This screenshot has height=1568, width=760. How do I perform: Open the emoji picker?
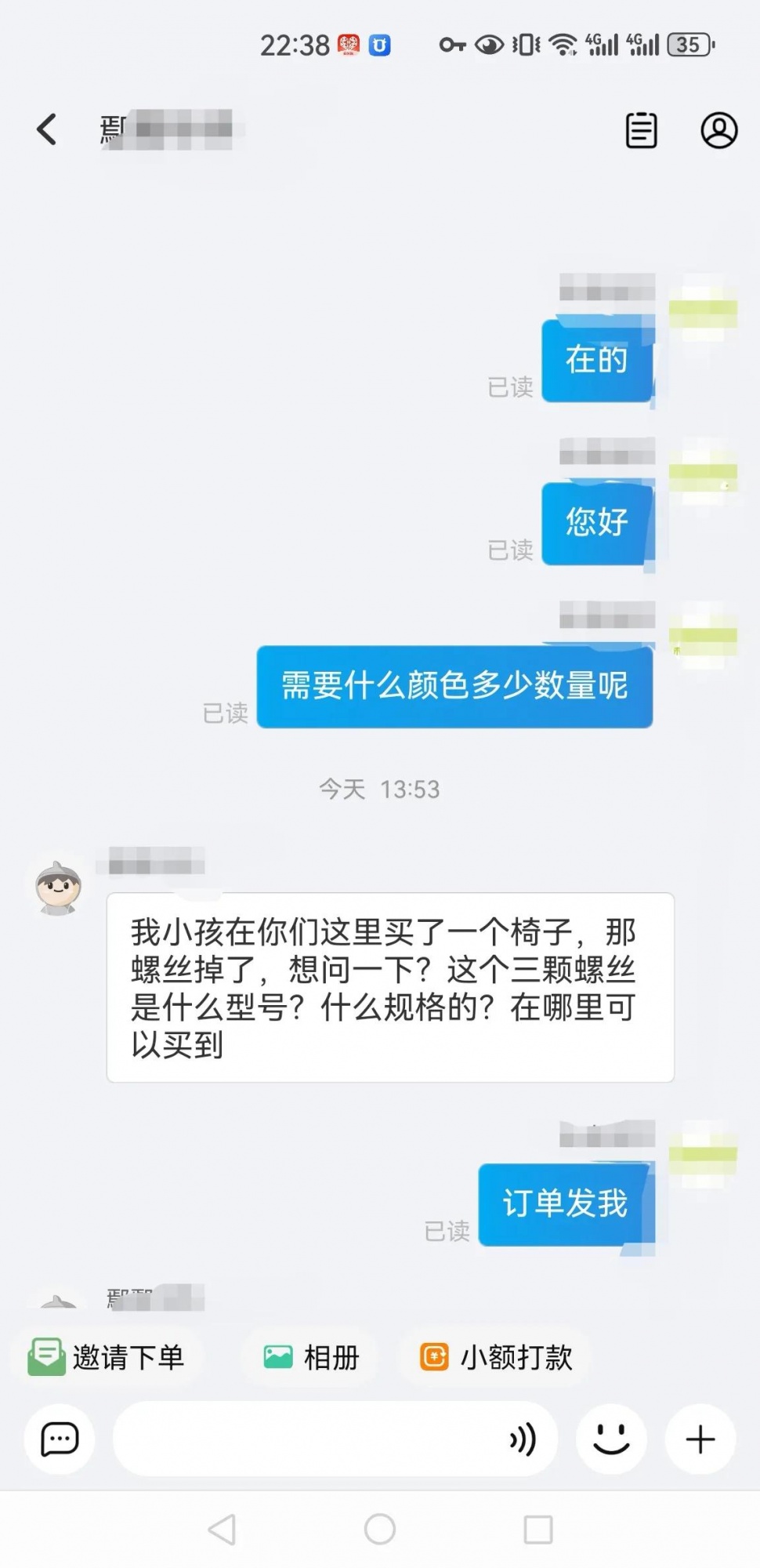point(611,1439)
